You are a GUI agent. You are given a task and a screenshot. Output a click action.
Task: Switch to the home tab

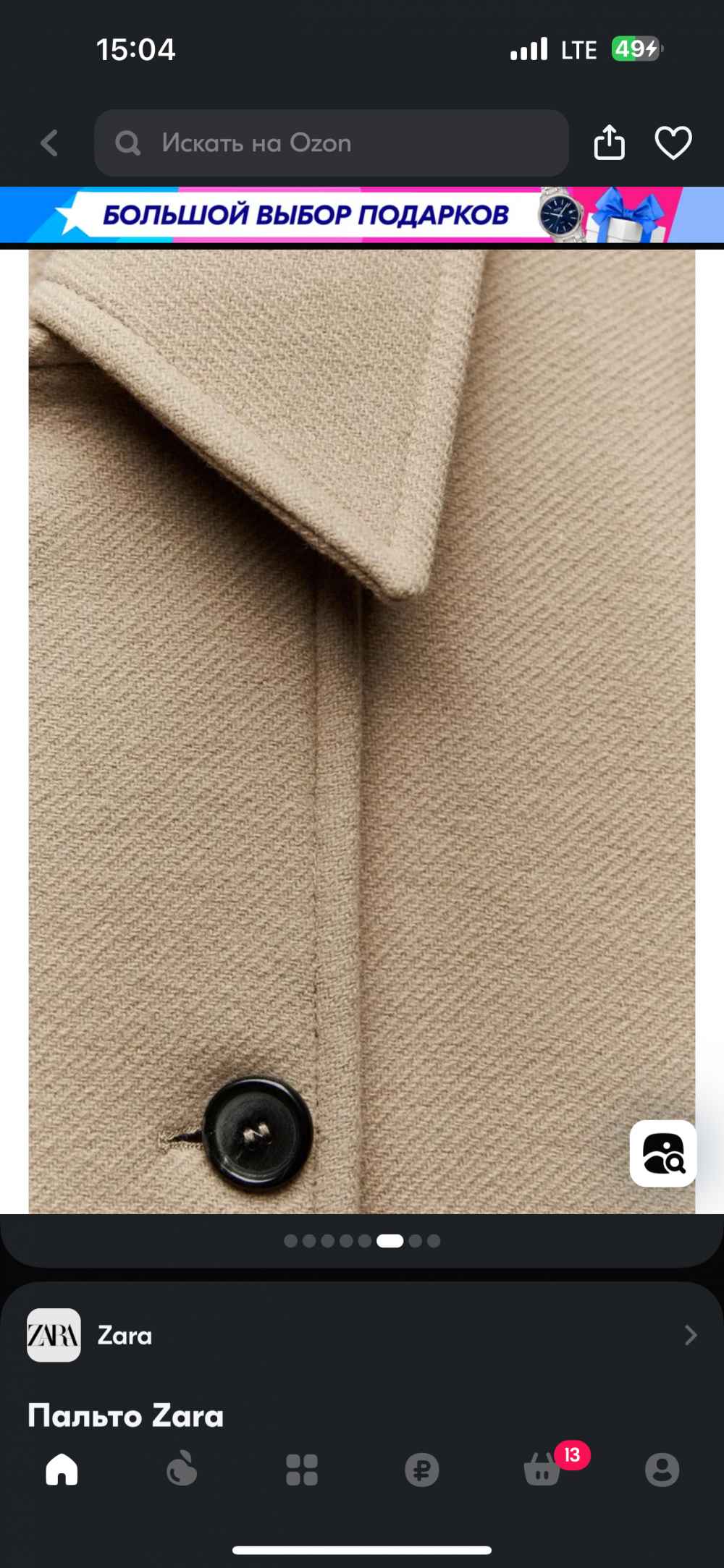coord(62,1470)
